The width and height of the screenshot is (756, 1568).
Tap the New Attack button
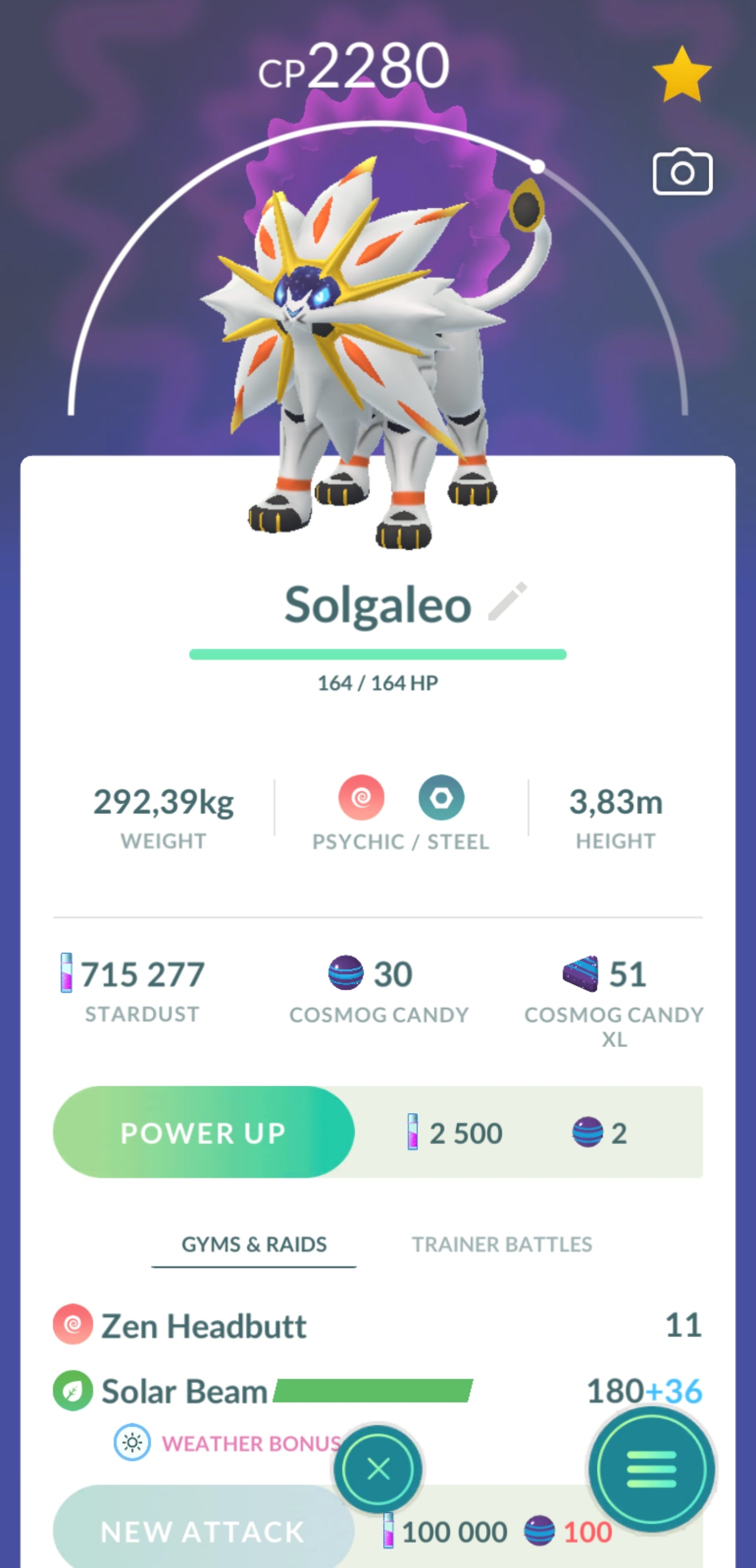[x=204, y=1531]
